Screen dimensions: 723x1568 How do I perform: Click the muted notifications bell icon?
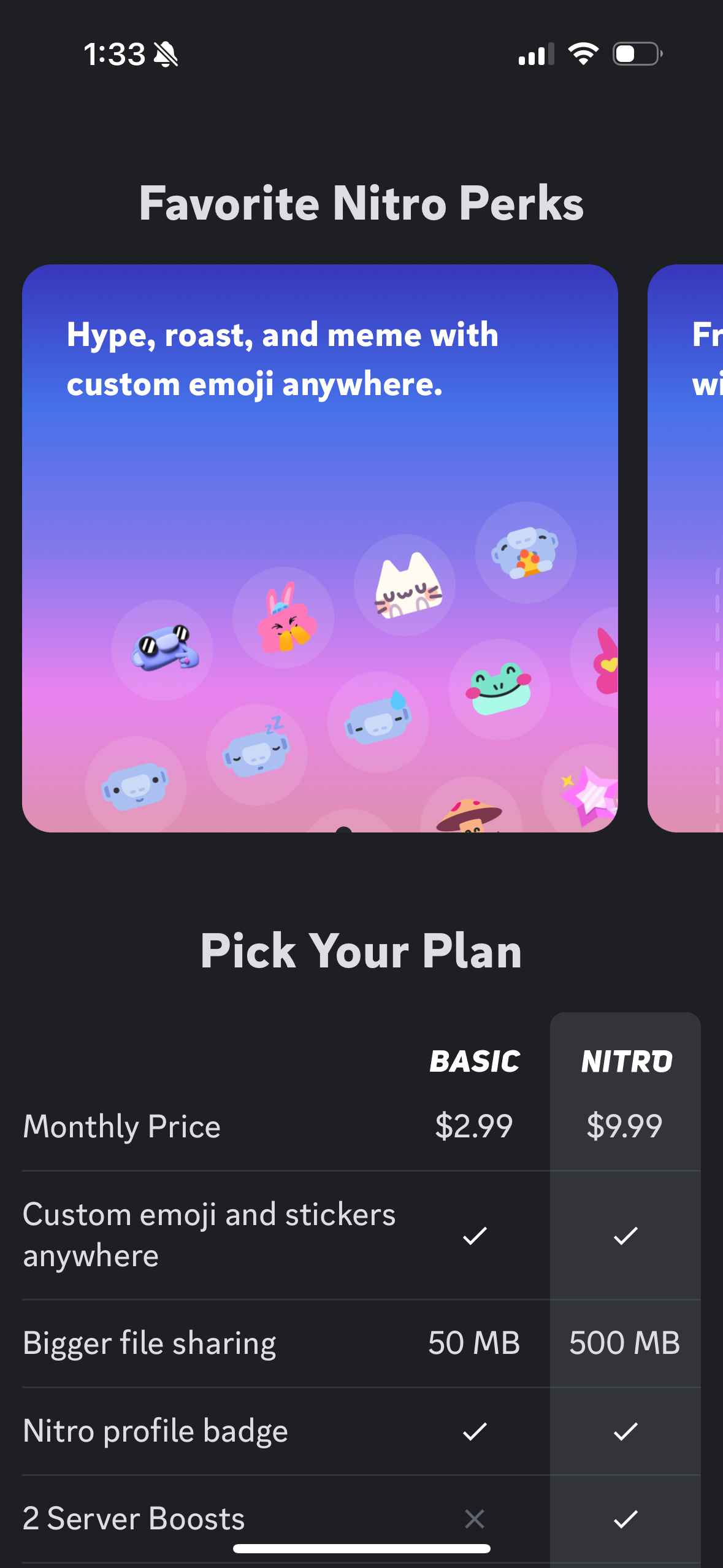click(164, 54)
